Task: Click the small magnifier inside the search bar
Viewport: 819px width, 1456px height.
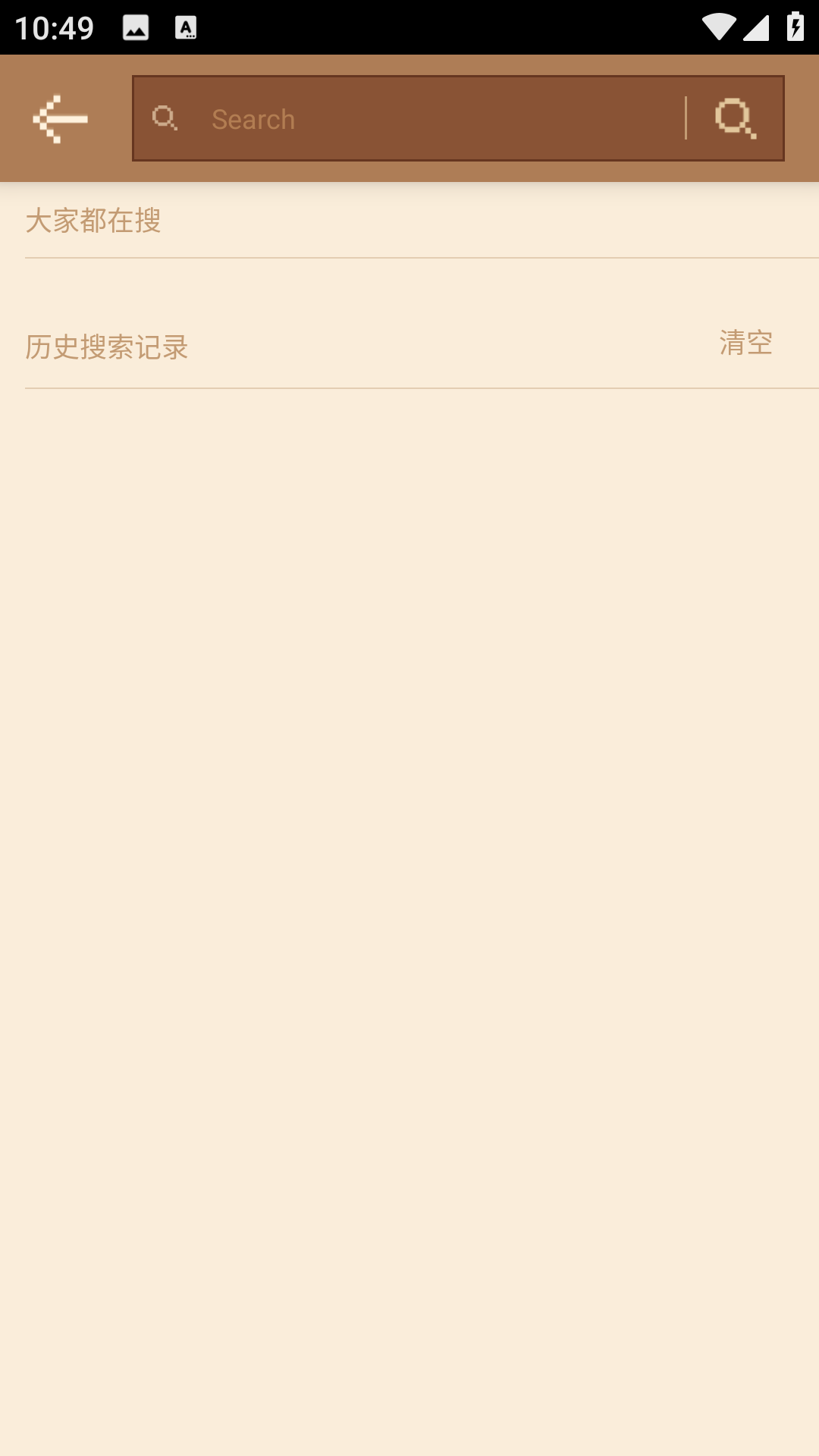Action: (x=166, y=118)
